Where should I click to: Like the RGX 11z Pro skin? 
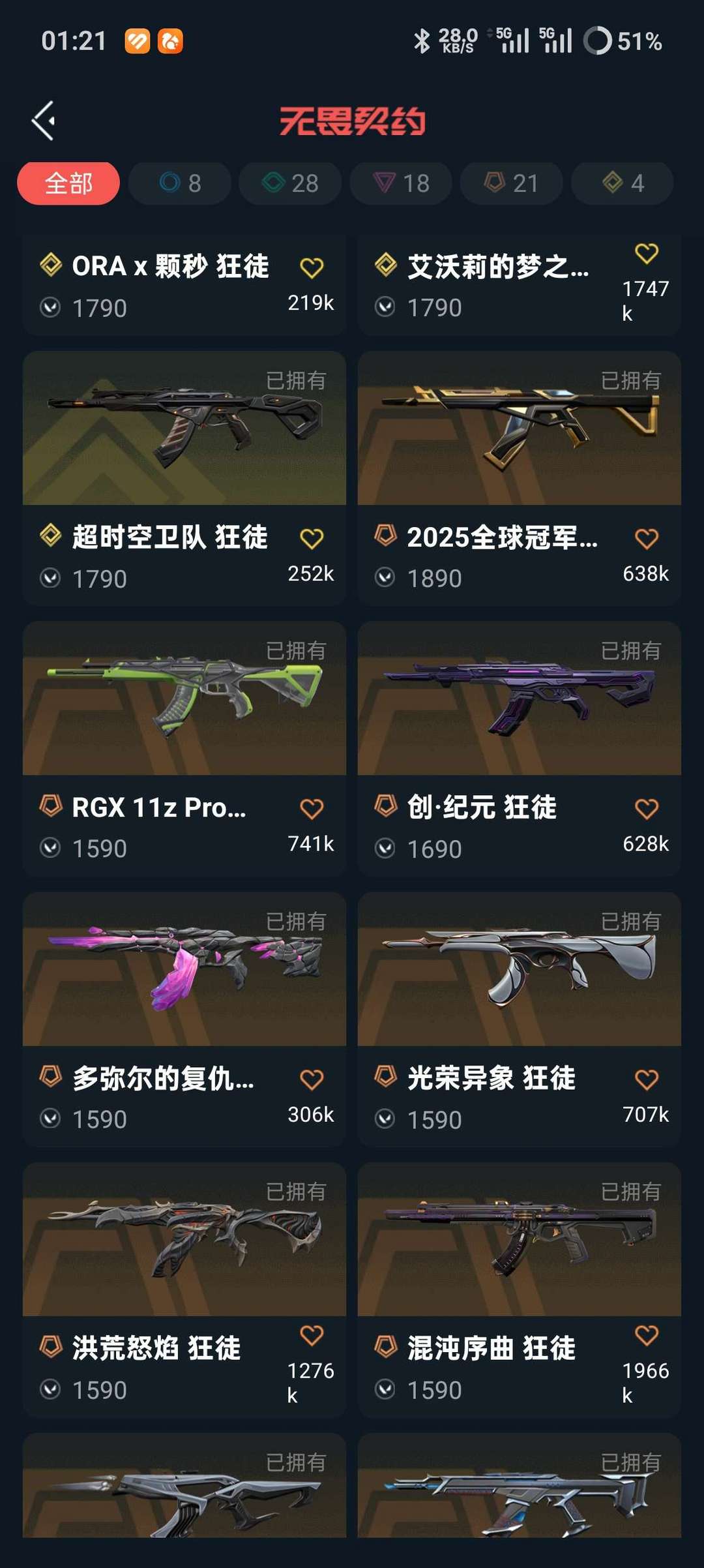[x=312, y=809]
